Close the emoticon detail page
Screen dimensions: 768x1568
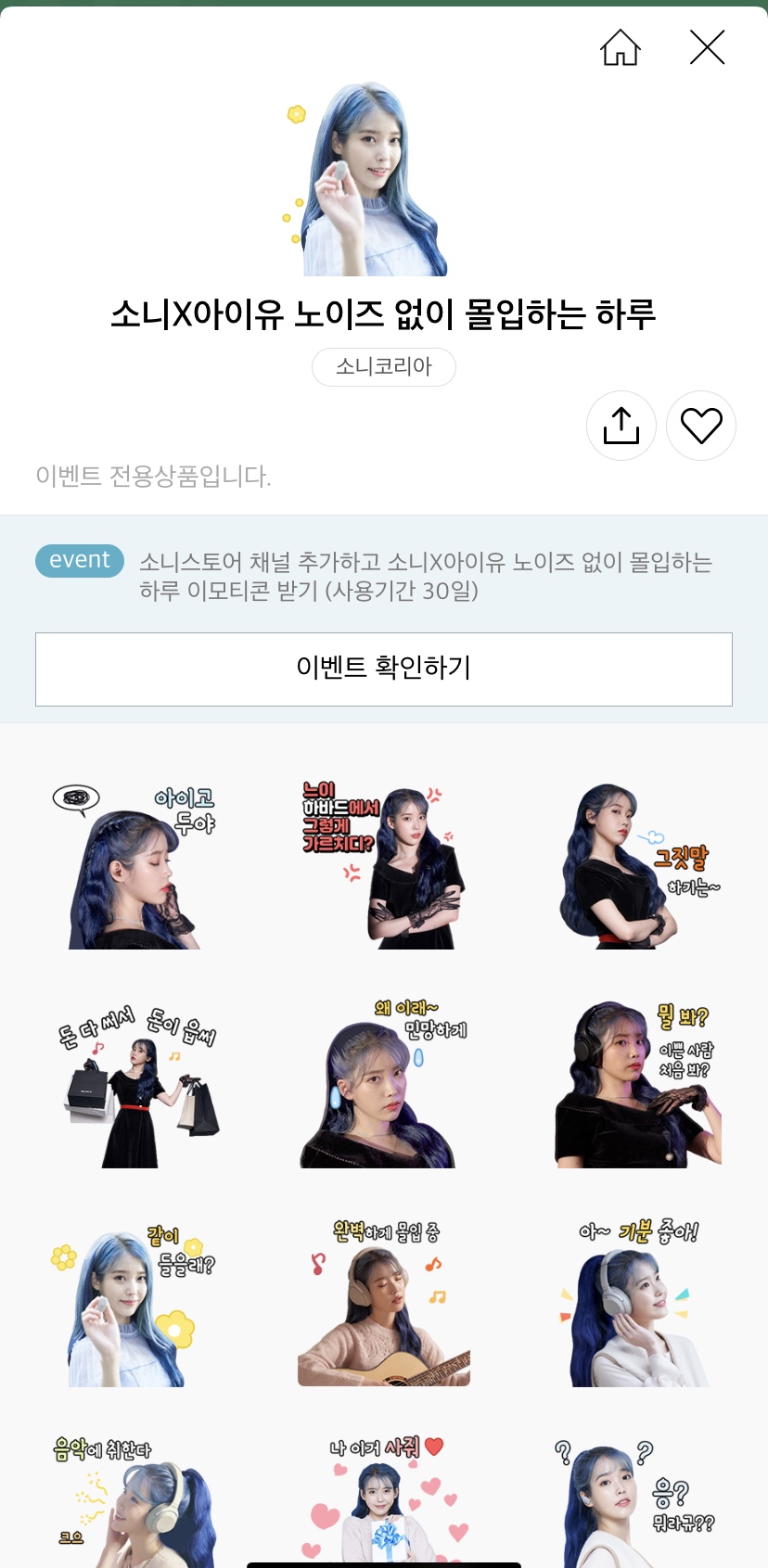click(707, 47)
